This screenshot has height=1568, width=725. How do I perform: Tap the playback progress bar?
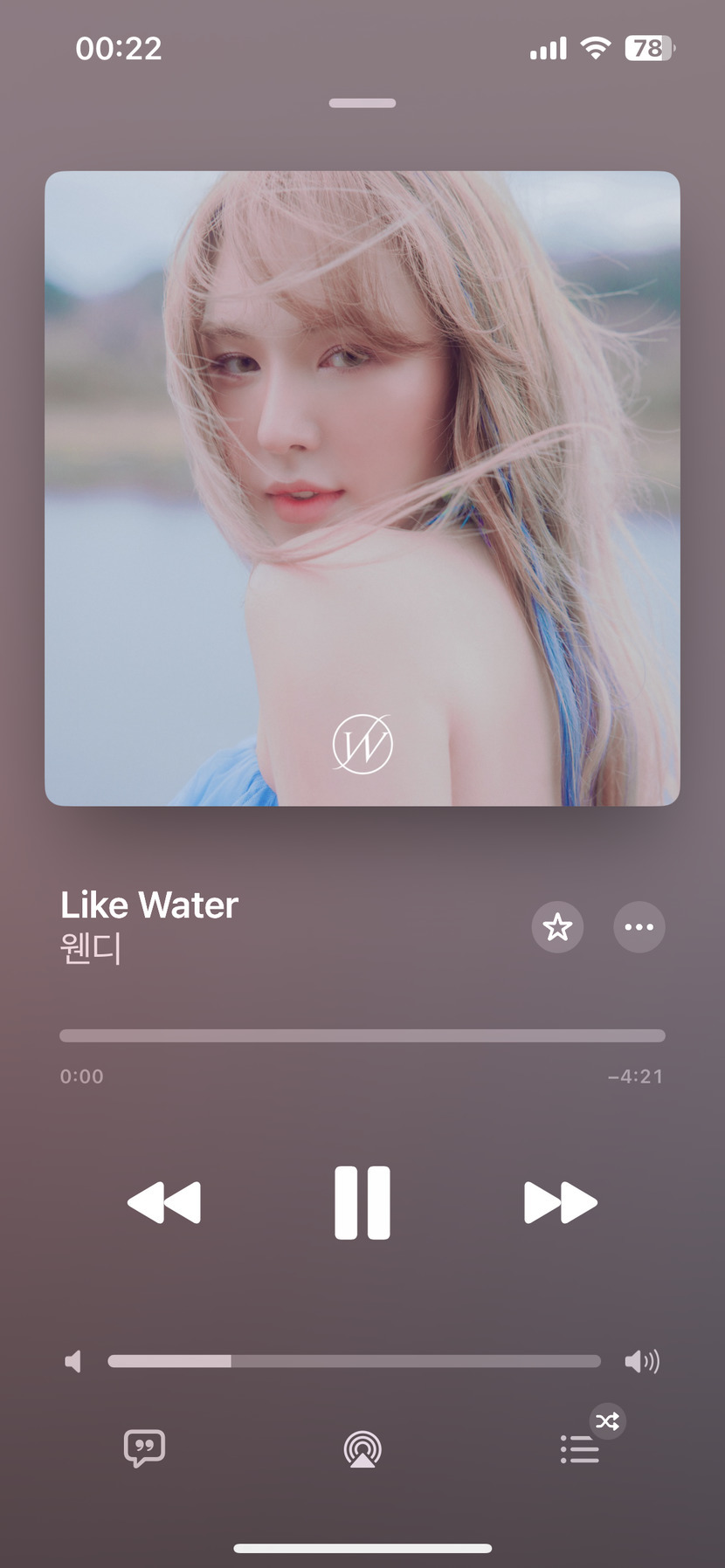coord(362,1035)
